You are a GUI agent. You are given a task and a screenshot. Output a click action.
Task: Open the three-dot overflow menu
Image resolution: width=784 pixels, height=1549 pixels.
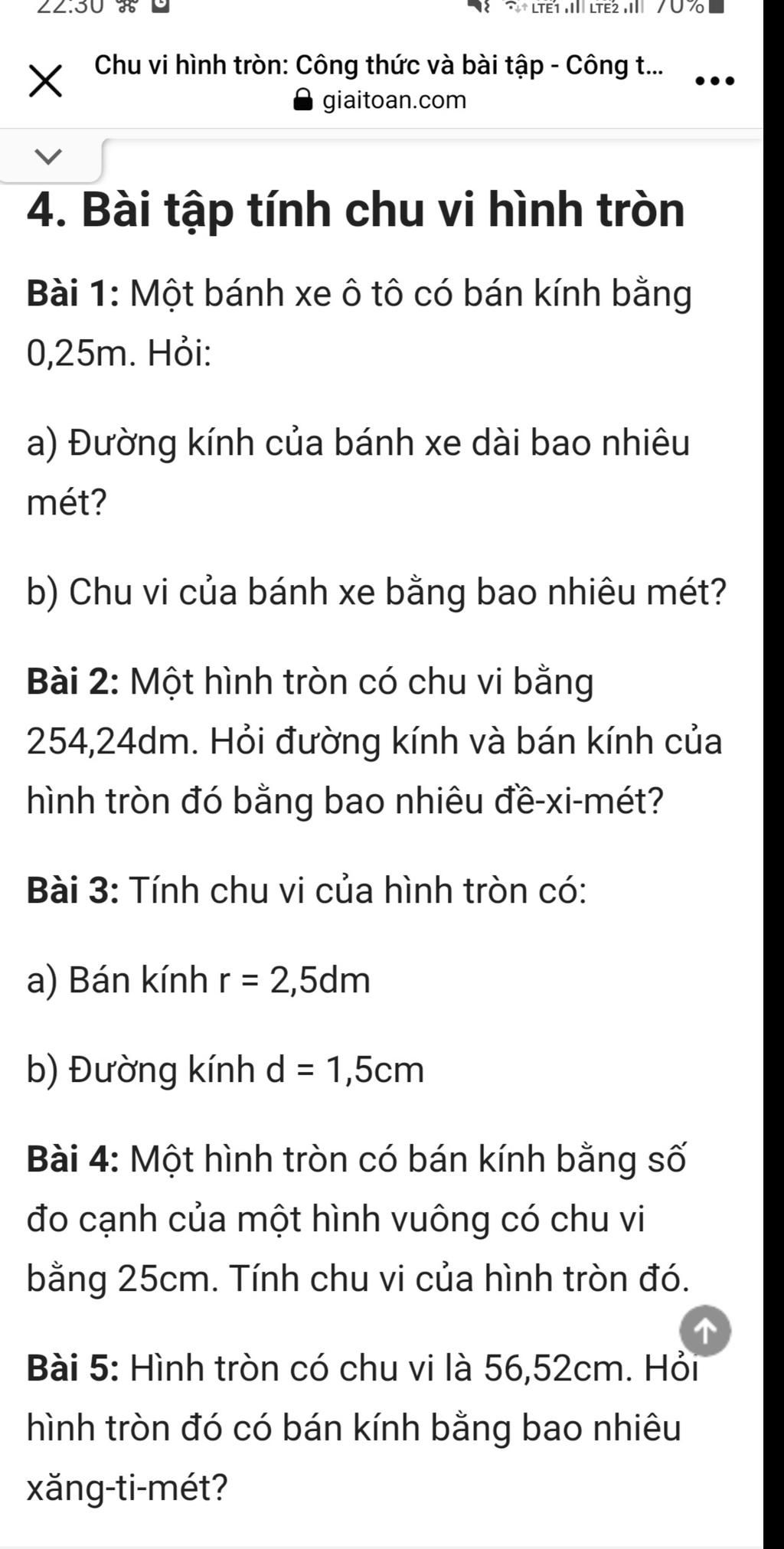716,80
